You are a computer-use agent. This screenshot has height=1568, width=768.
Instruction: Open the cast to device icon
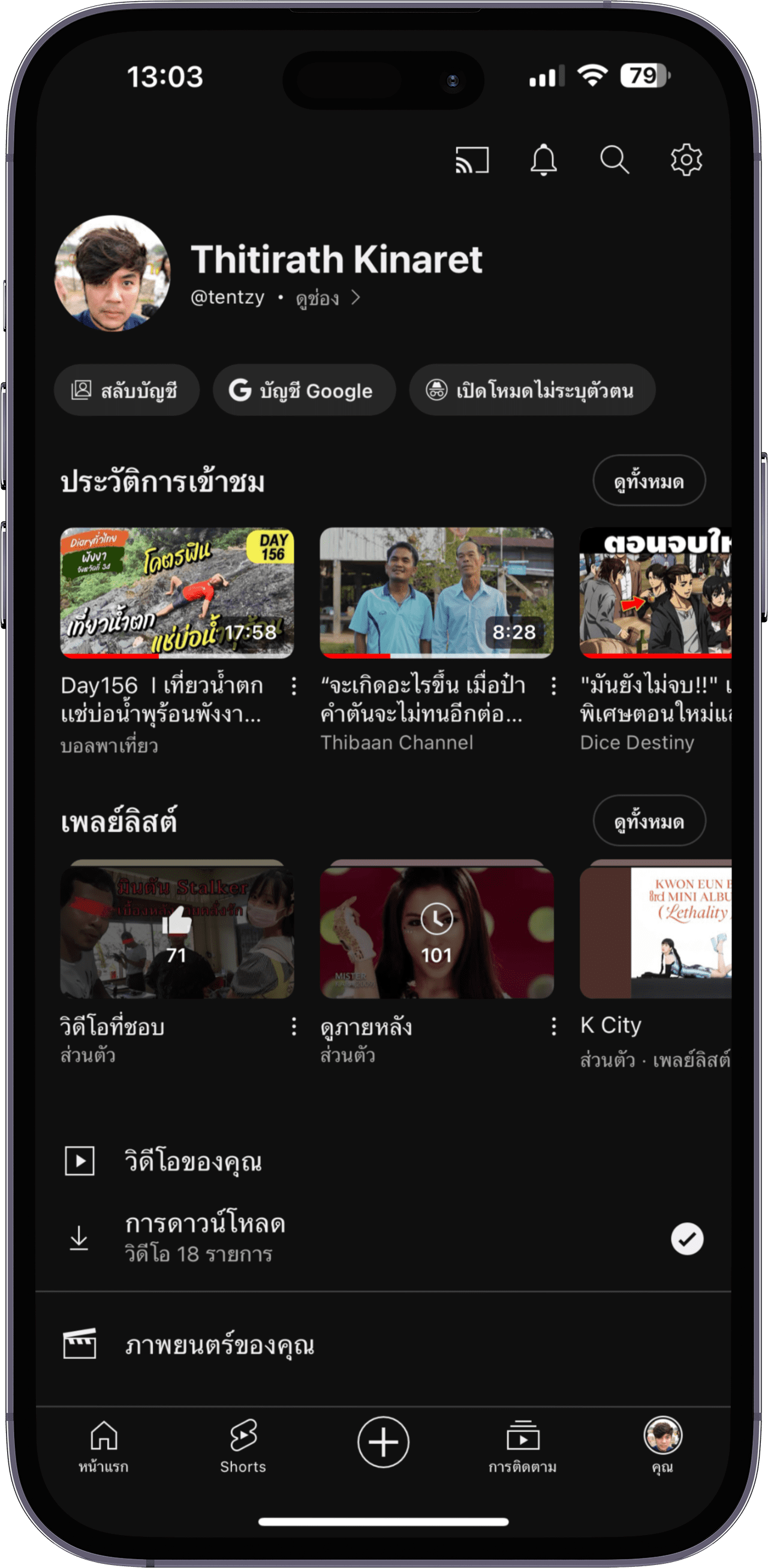coord(472,160)
